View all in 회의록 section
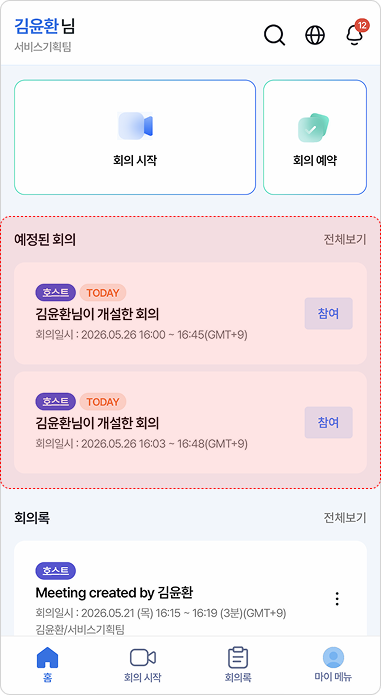Image resolution: width=381 pixels, height=695 pixels. click(x=345, y=517)
